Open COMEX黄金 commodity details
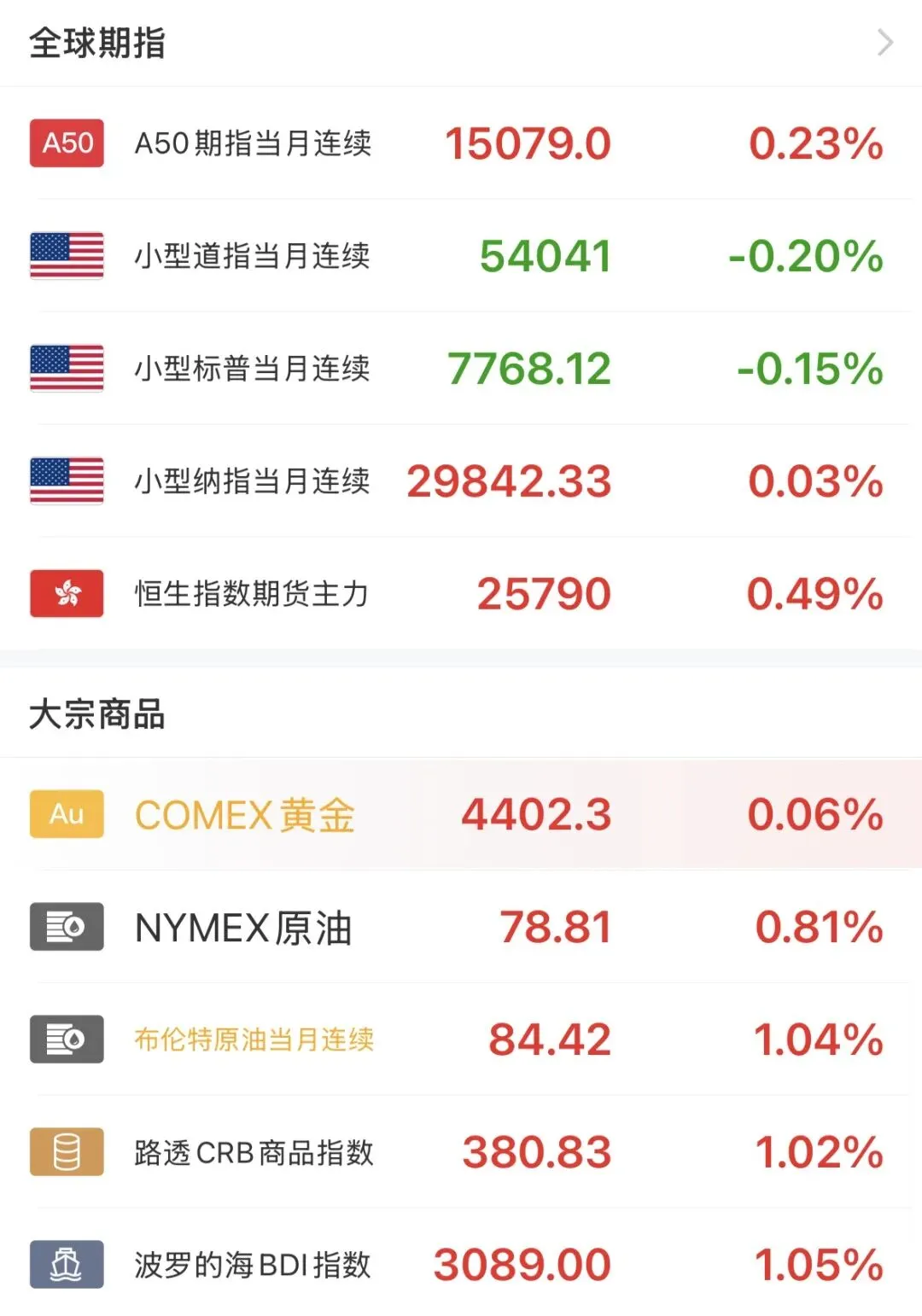 461,814
